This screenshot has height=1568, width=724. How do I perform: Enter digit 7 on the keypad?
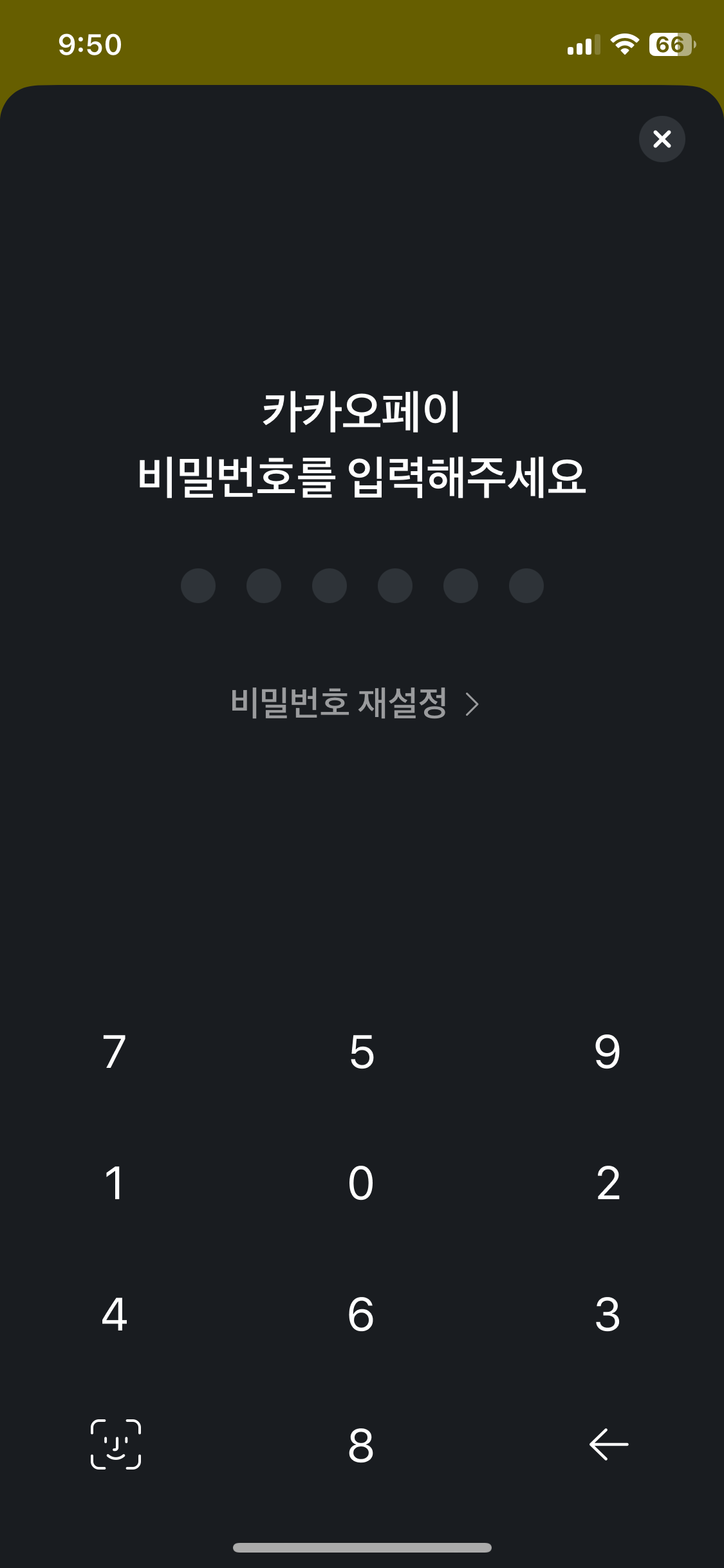(115, 1052)
